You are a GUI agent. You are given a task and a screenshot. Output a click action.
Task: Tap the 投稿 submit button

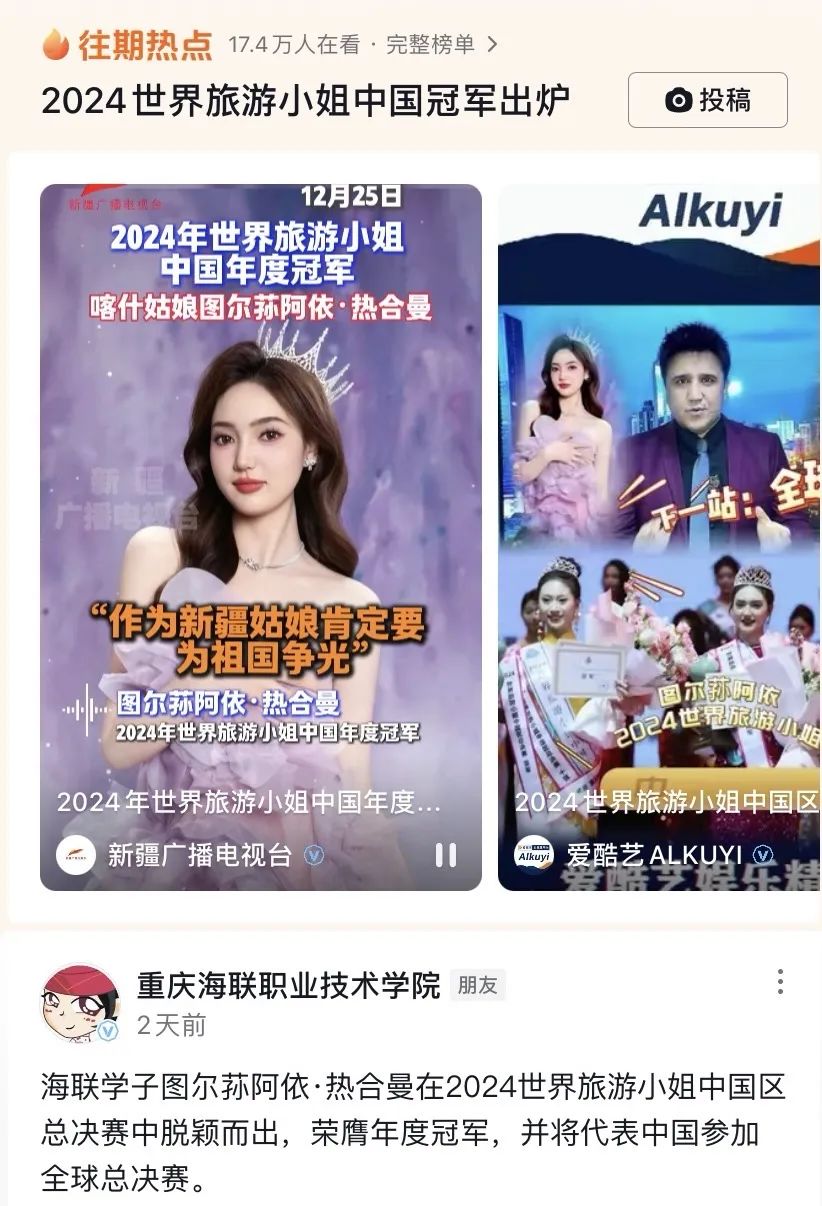tap(707, 100)
